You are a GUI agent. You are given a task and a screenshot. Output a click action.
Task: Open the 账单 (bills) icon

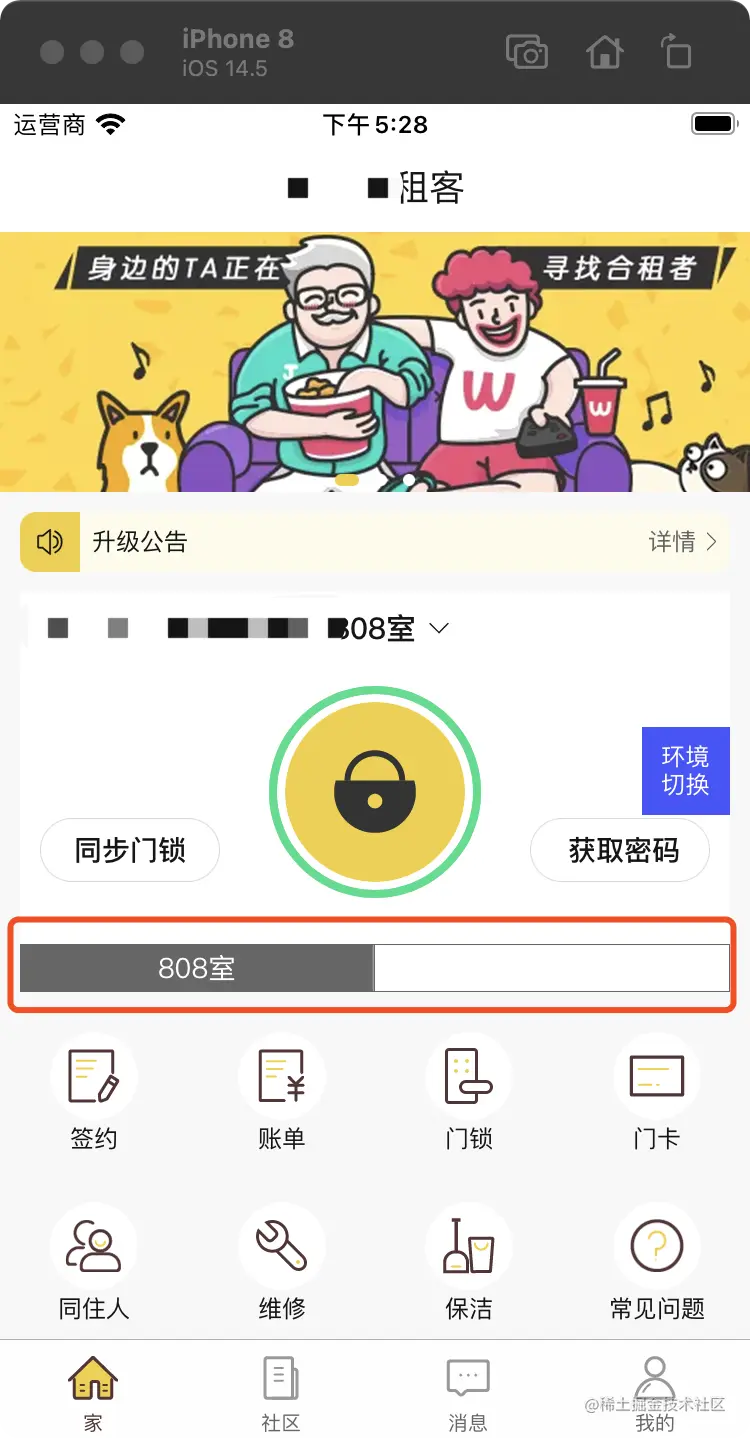coord(281,1090)
